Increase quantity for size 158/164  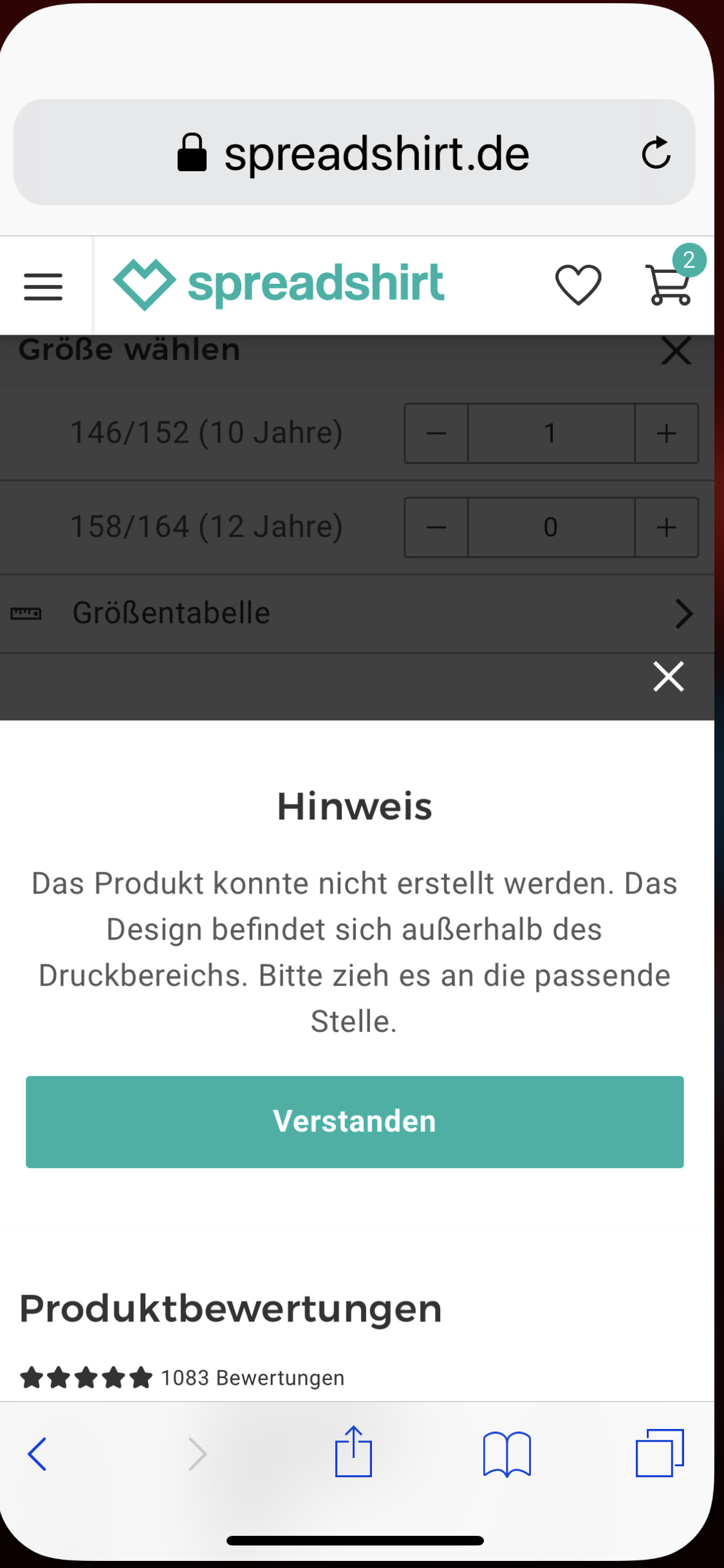[666, 527]
